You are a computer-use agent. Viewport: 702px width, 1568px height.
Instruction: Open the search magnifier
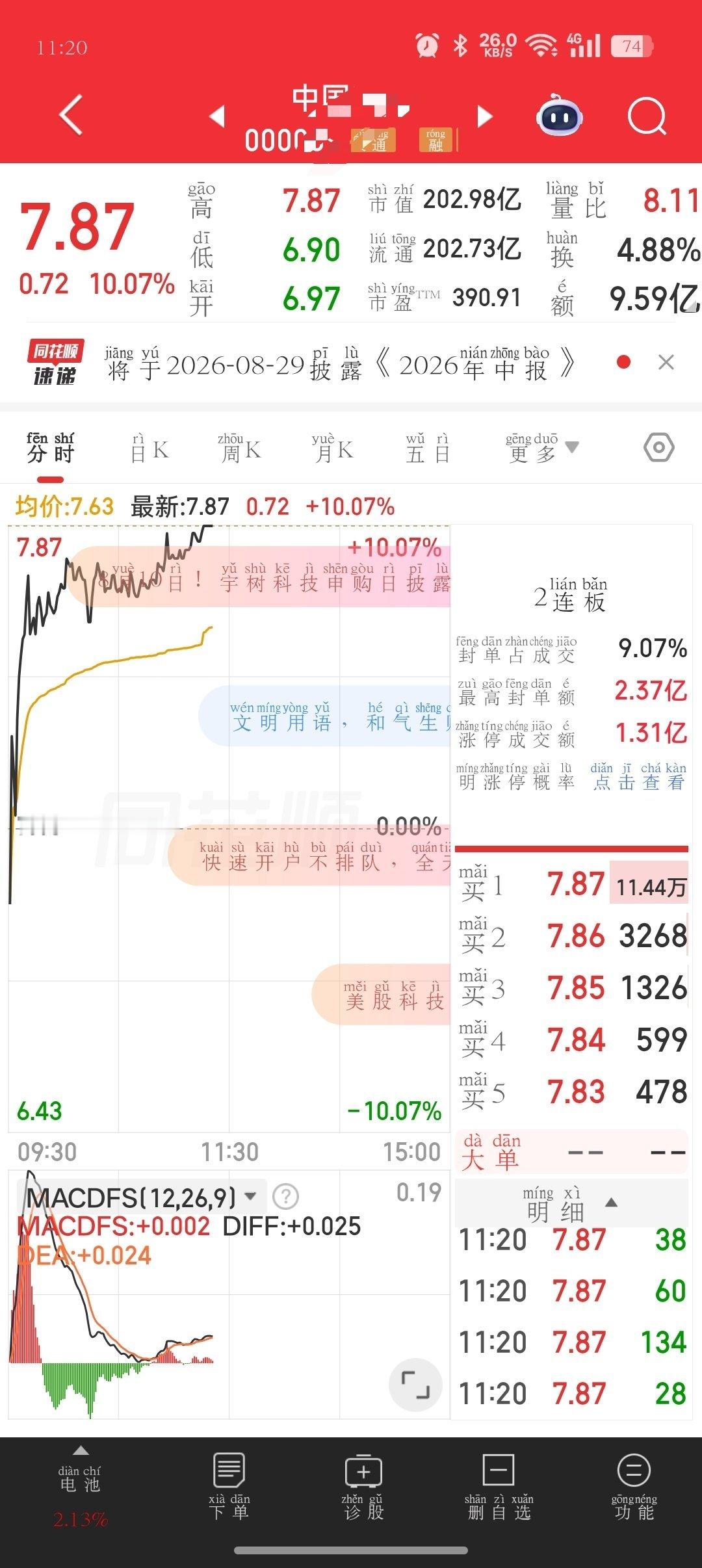coord(647,117)
